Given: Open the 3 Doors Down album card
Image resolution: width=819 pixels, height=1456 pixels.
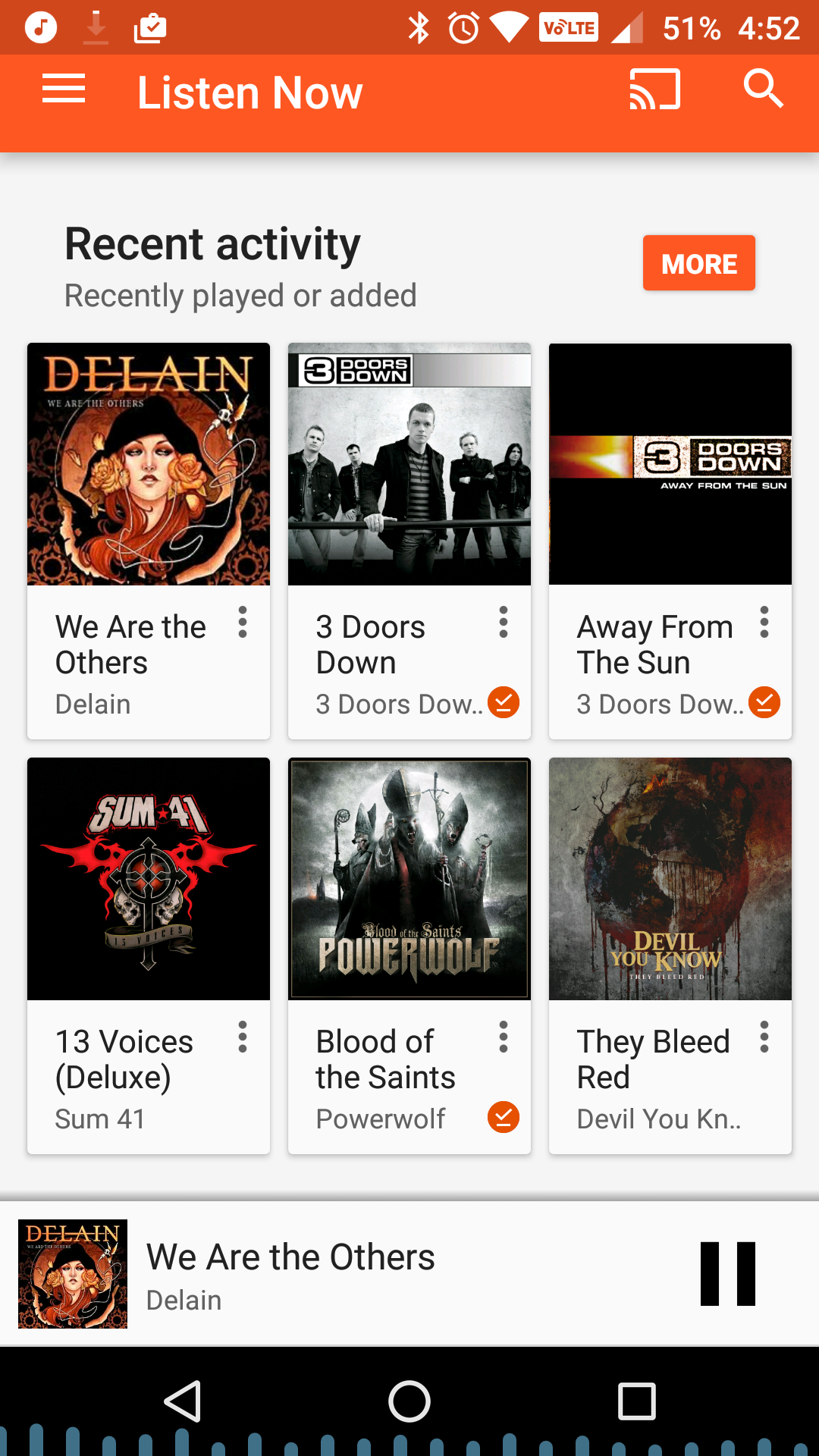Looking at the screenshot, I should (409, 464).
